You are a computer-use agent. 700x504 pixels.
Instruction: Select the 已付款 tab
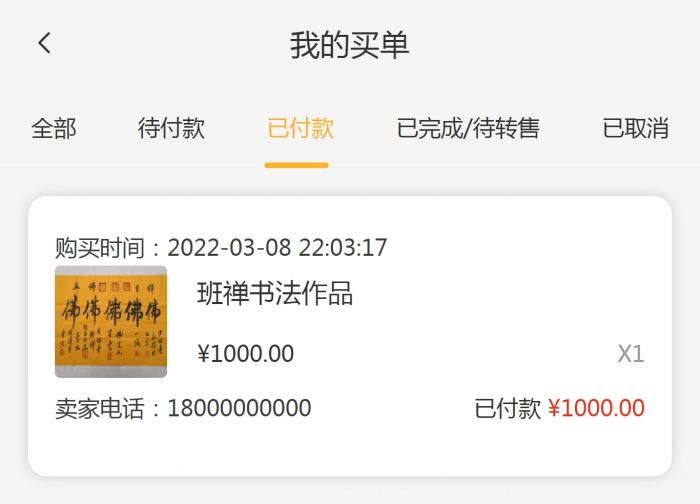point(300,129)
